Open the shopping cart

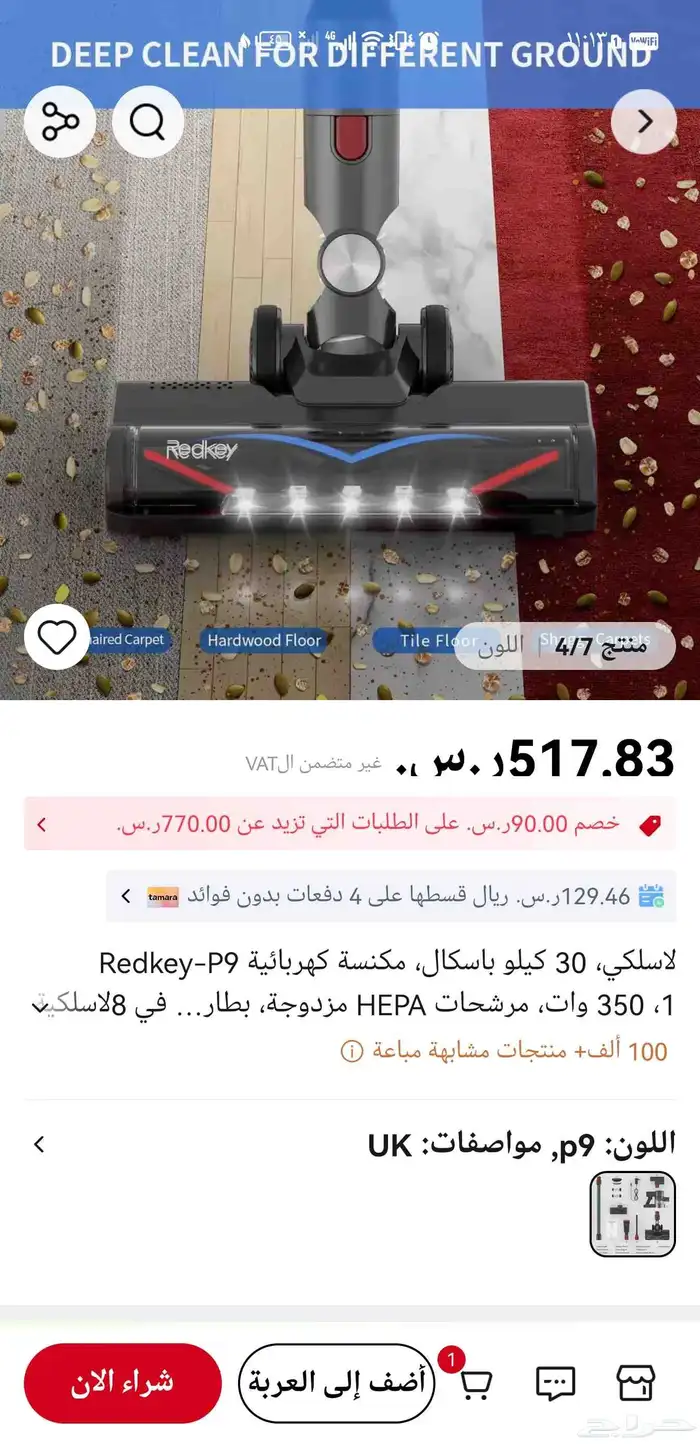[475, 1383]
